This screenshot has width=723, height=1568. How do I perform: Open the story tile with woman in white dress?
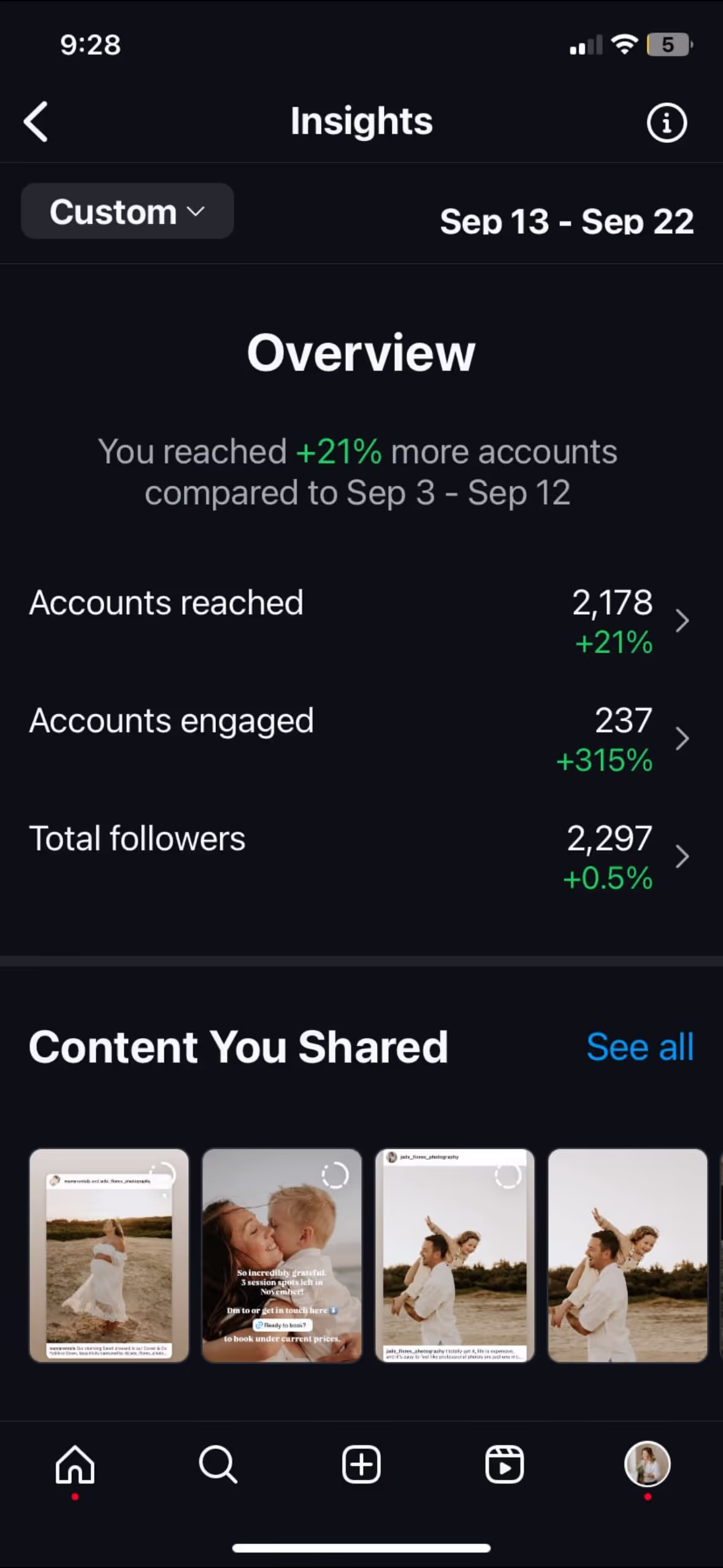(x=109, y=1255)
